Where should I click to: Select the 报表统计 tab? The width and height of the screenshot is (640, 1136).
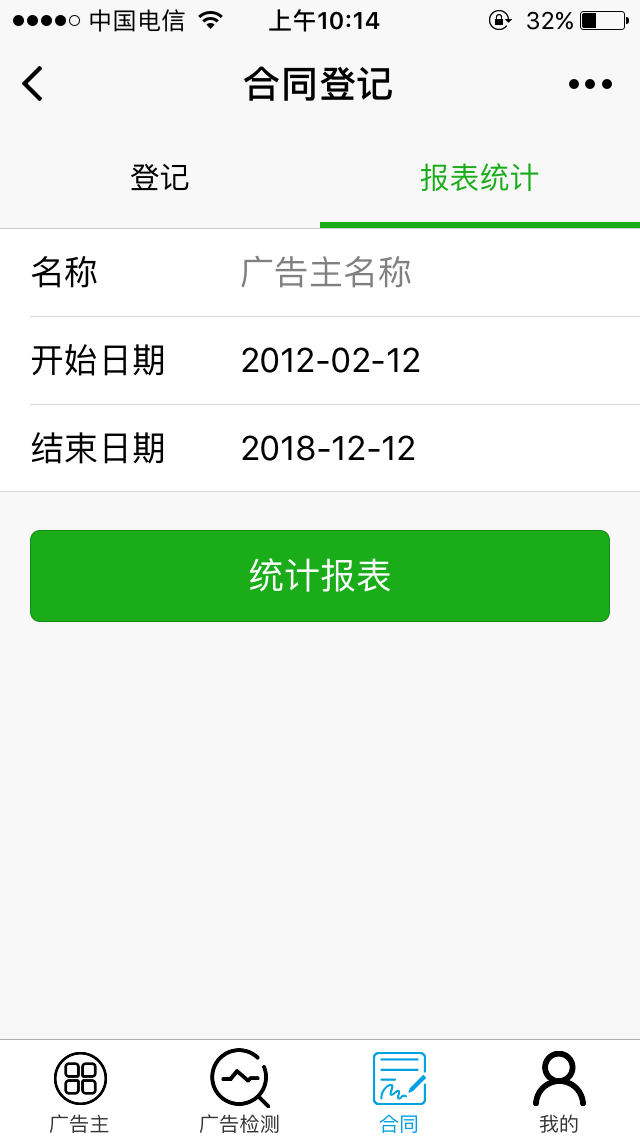[480, 178]
